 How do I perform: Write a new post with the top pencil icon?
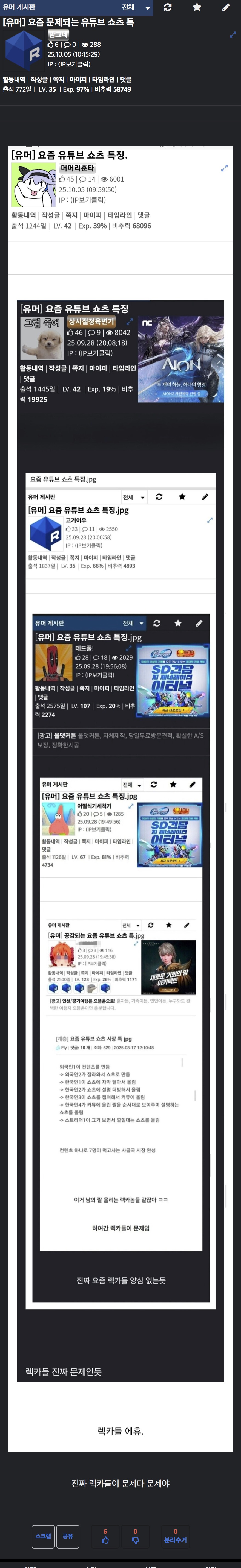[x=226, y=7]
